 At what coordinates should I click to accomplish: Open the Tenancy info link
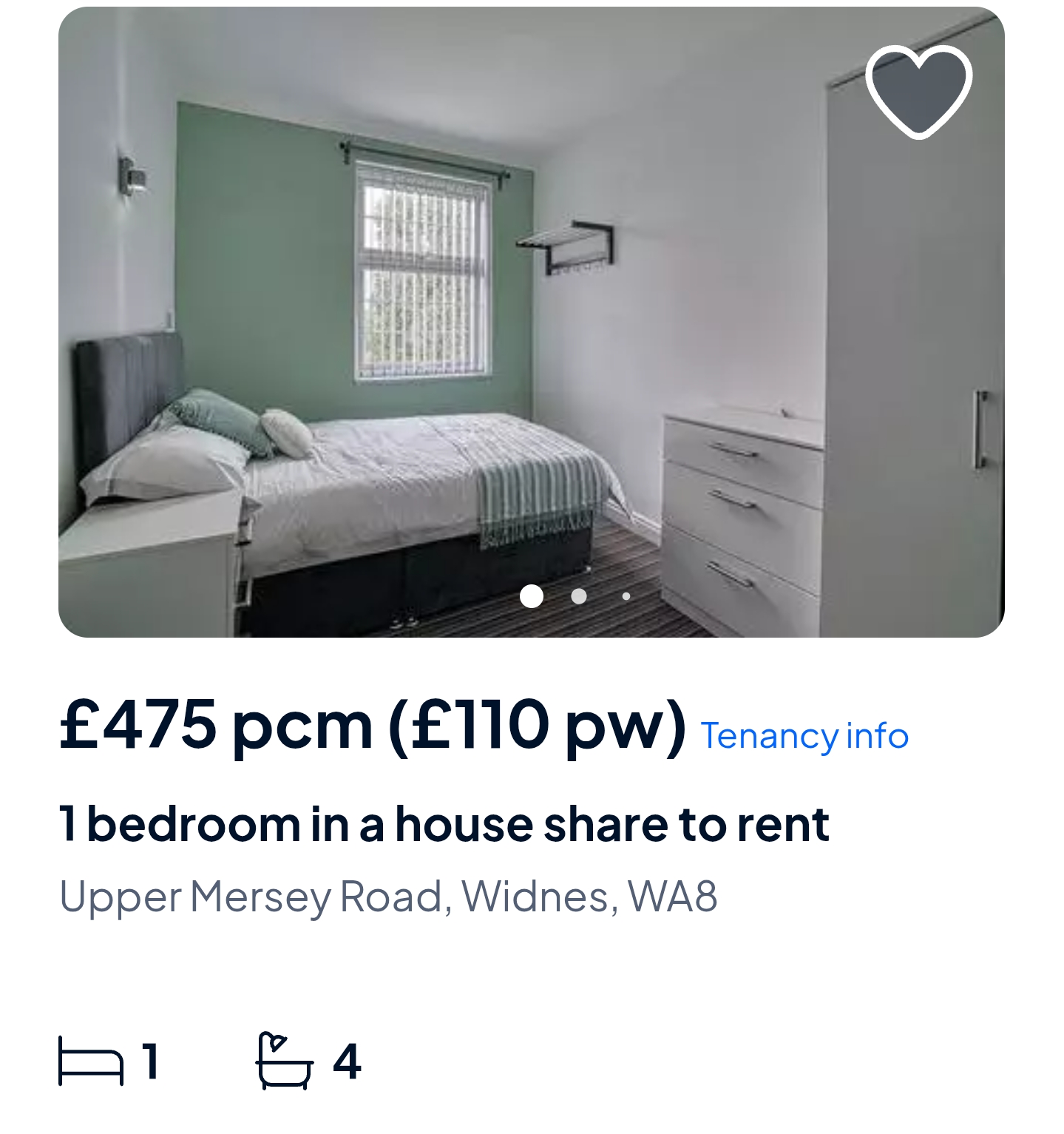pos(804,736)
